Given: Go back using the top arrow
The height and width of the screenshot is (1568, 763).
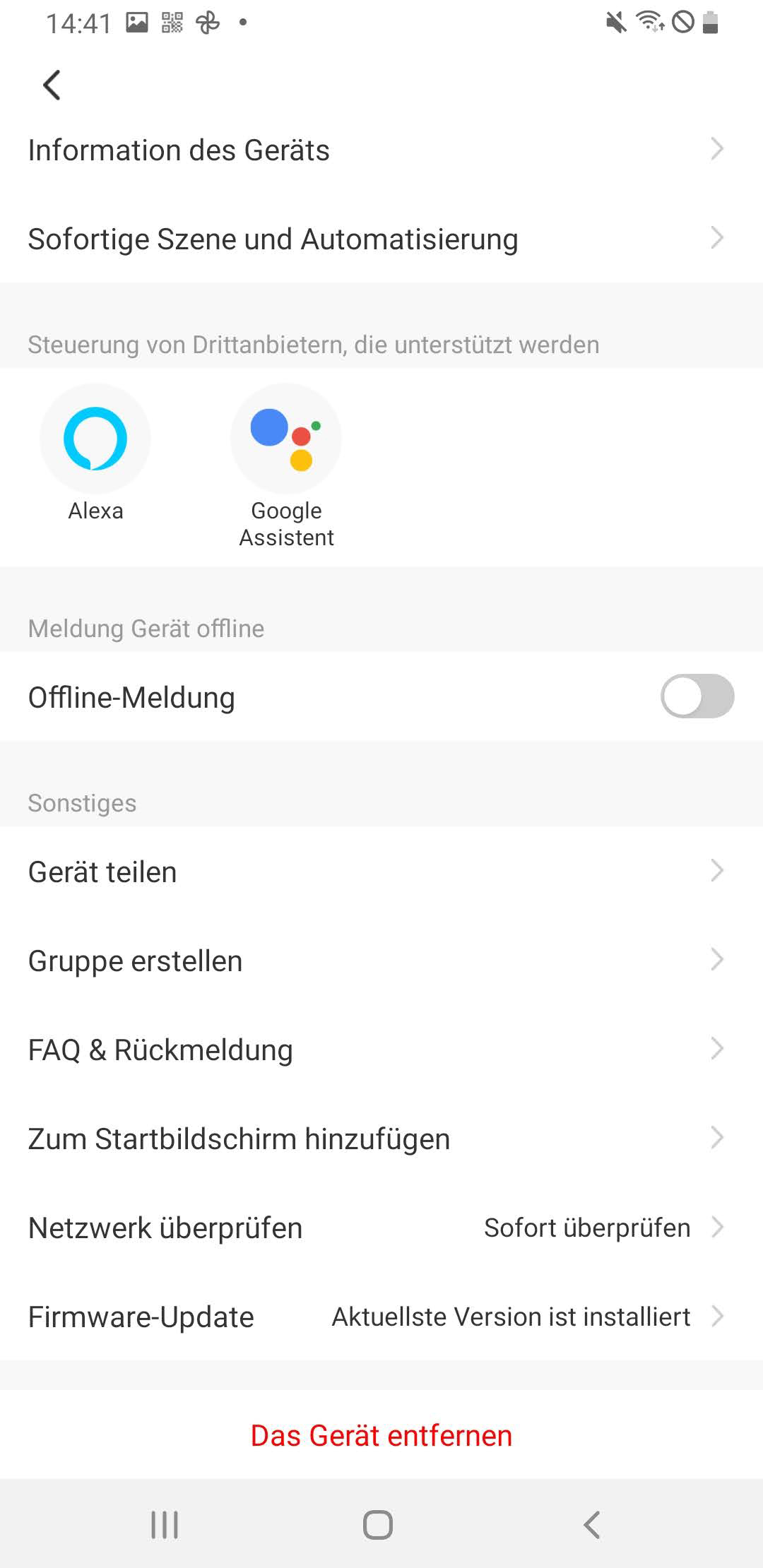Looking at the screenshot, I should tap(52, 85).
